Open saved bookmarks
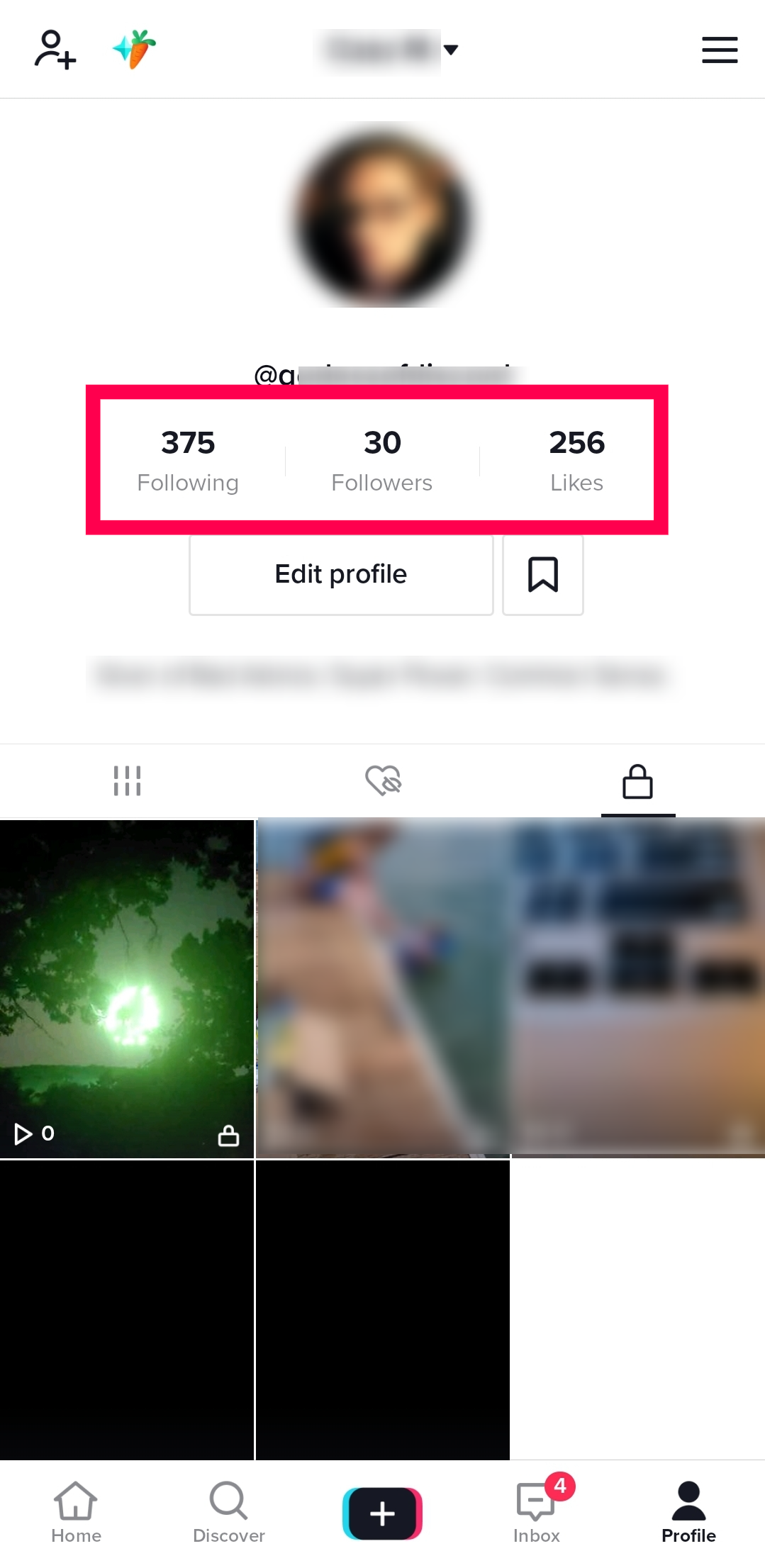This screenshot has width=765, height=1568. (x=542, y=574)
